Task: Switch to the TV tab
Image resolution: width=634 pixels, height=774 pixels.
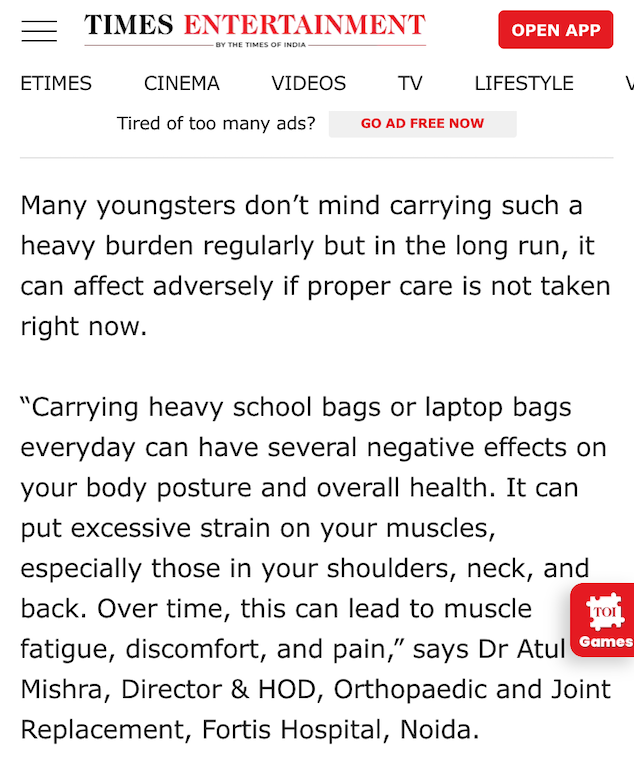Action: click(x=410, y=84)
